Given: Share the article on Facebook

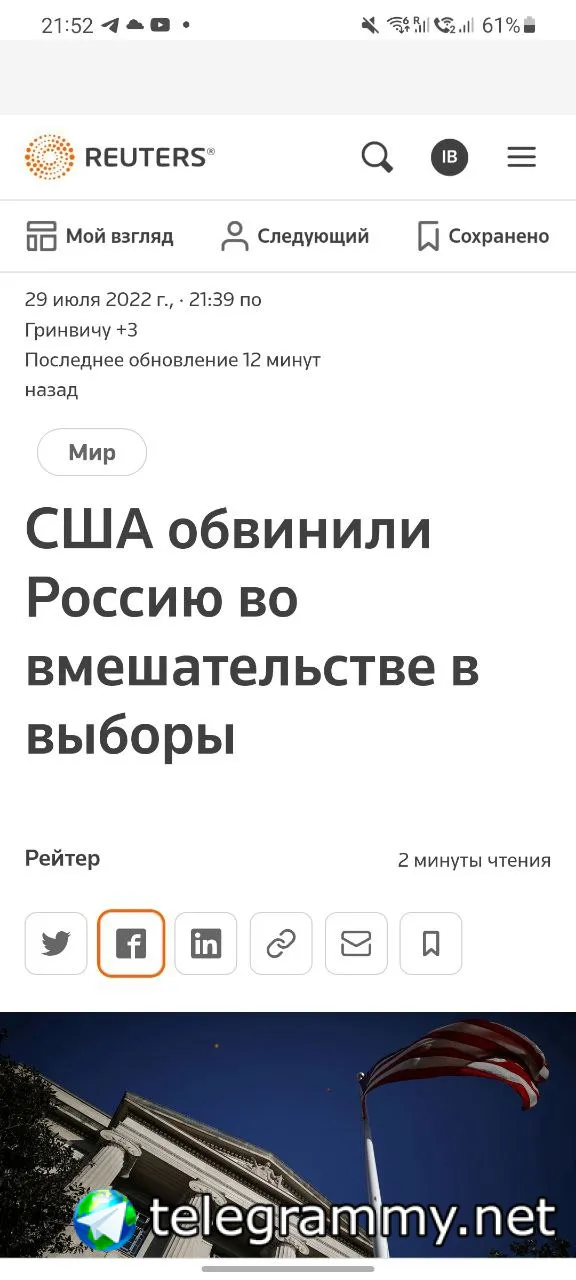Looking at the screenshot, I should pos(131,943).
